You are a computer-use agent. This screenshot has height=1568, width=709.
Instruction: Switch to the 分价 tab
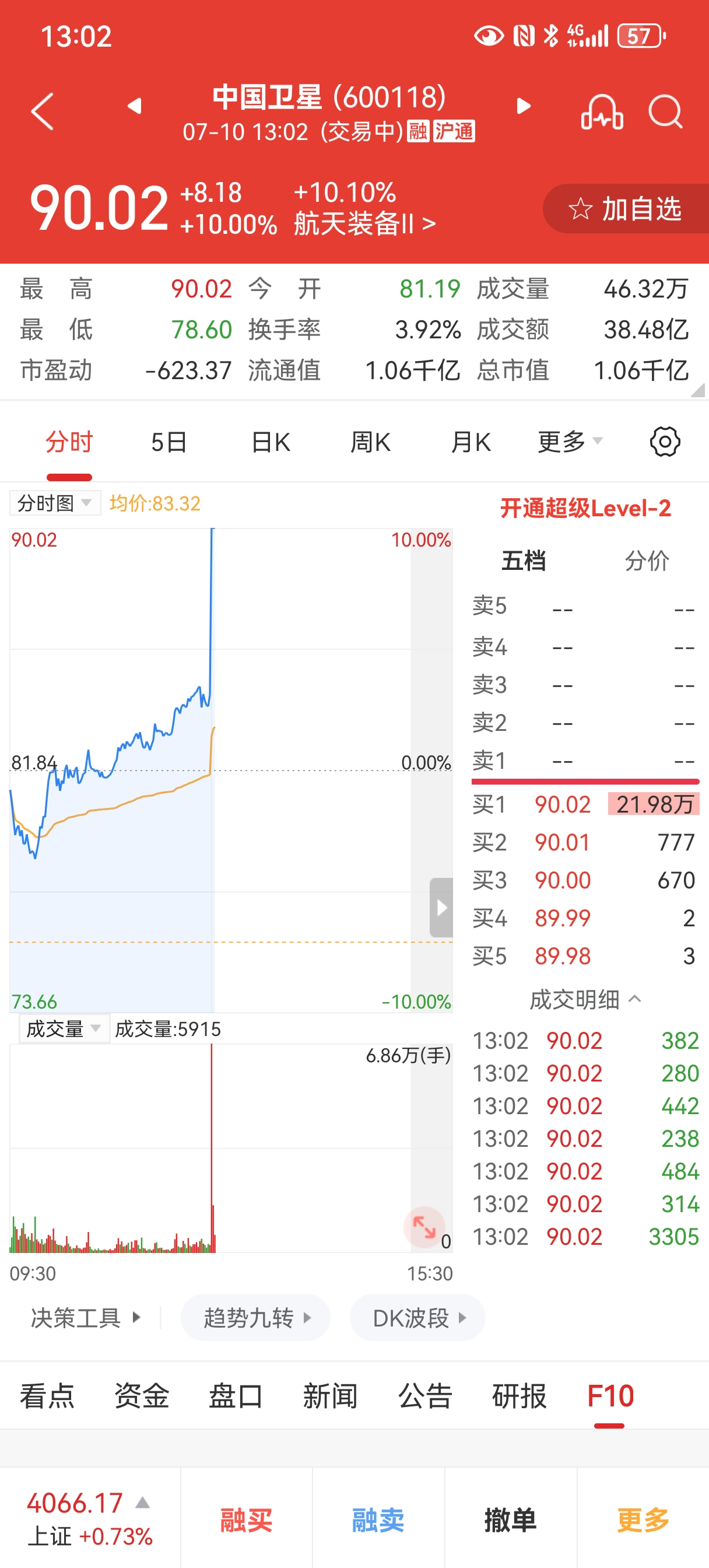pyautogui.click(x=647, y=561)
